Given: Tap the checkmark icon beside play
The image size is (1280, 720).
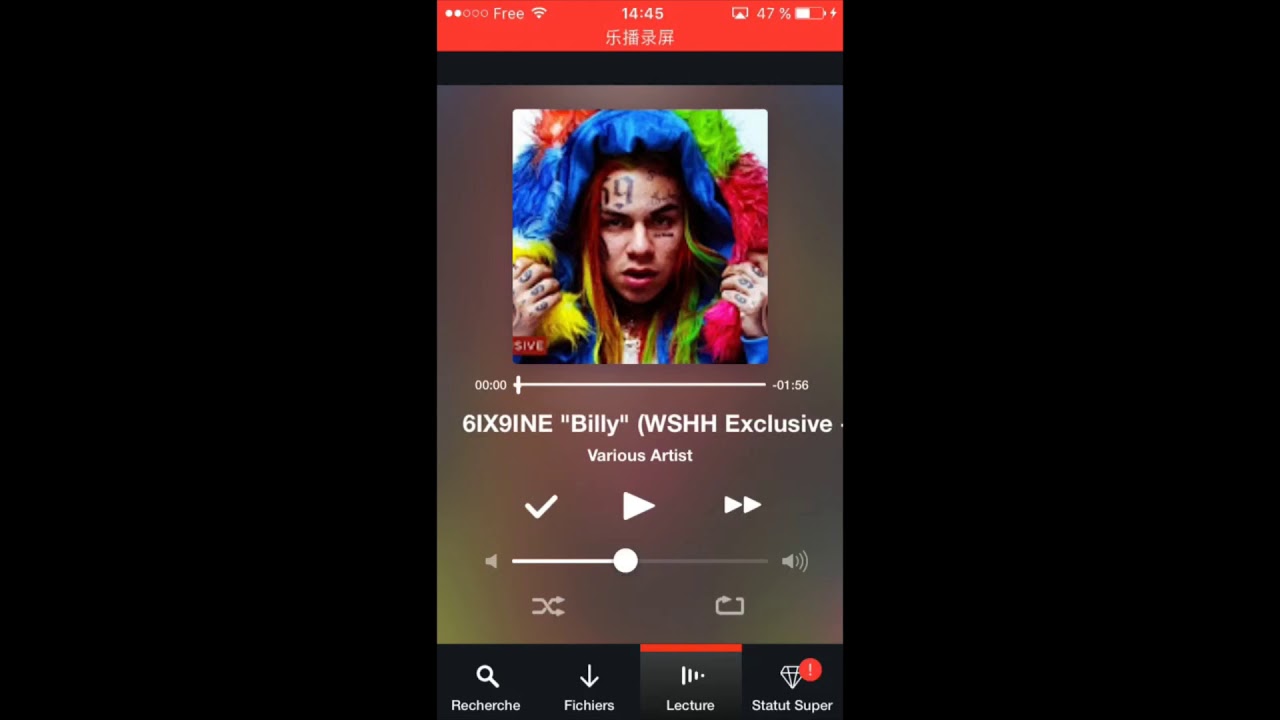Looking at the screenshot, I should click(541, 507).
